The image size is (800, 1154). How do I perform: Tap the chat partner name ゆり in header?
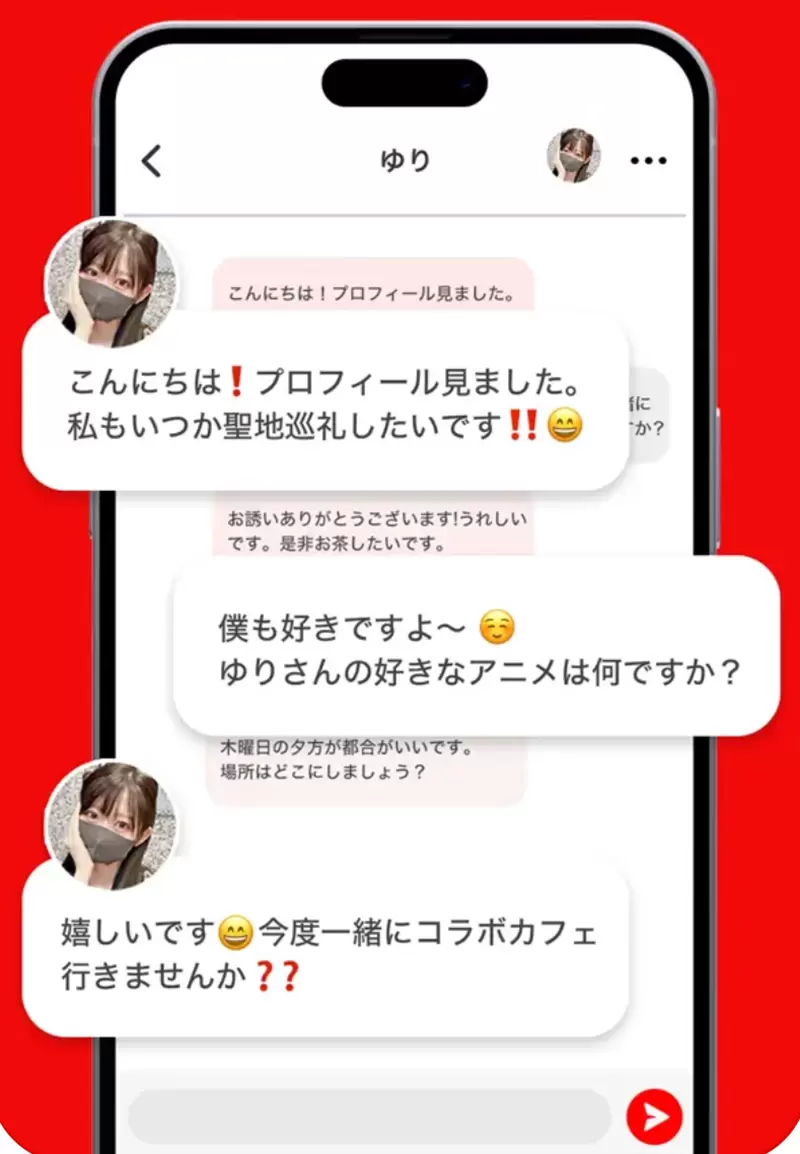(x=405, y=160)
